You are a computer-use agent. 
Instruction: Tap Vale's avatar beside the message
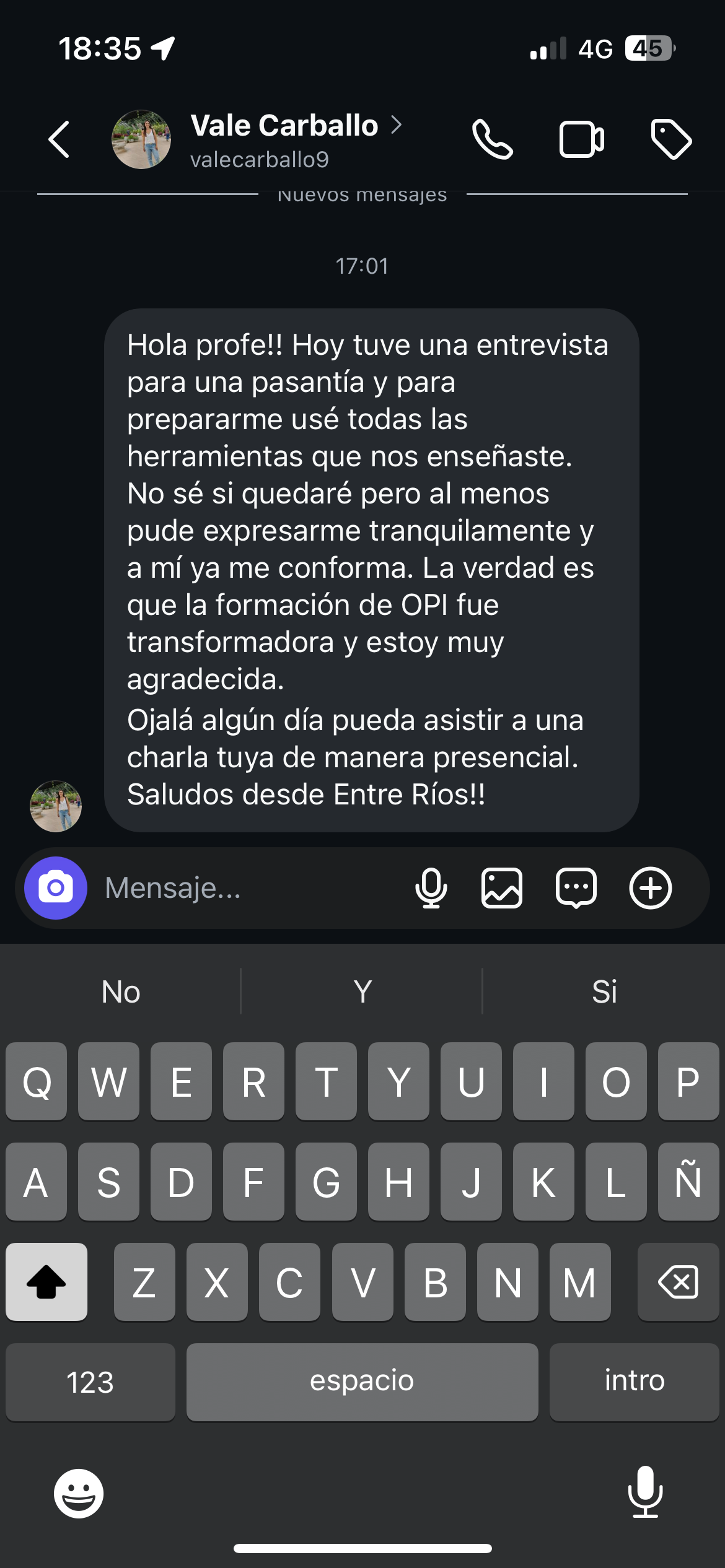click(x=56, y=806)
